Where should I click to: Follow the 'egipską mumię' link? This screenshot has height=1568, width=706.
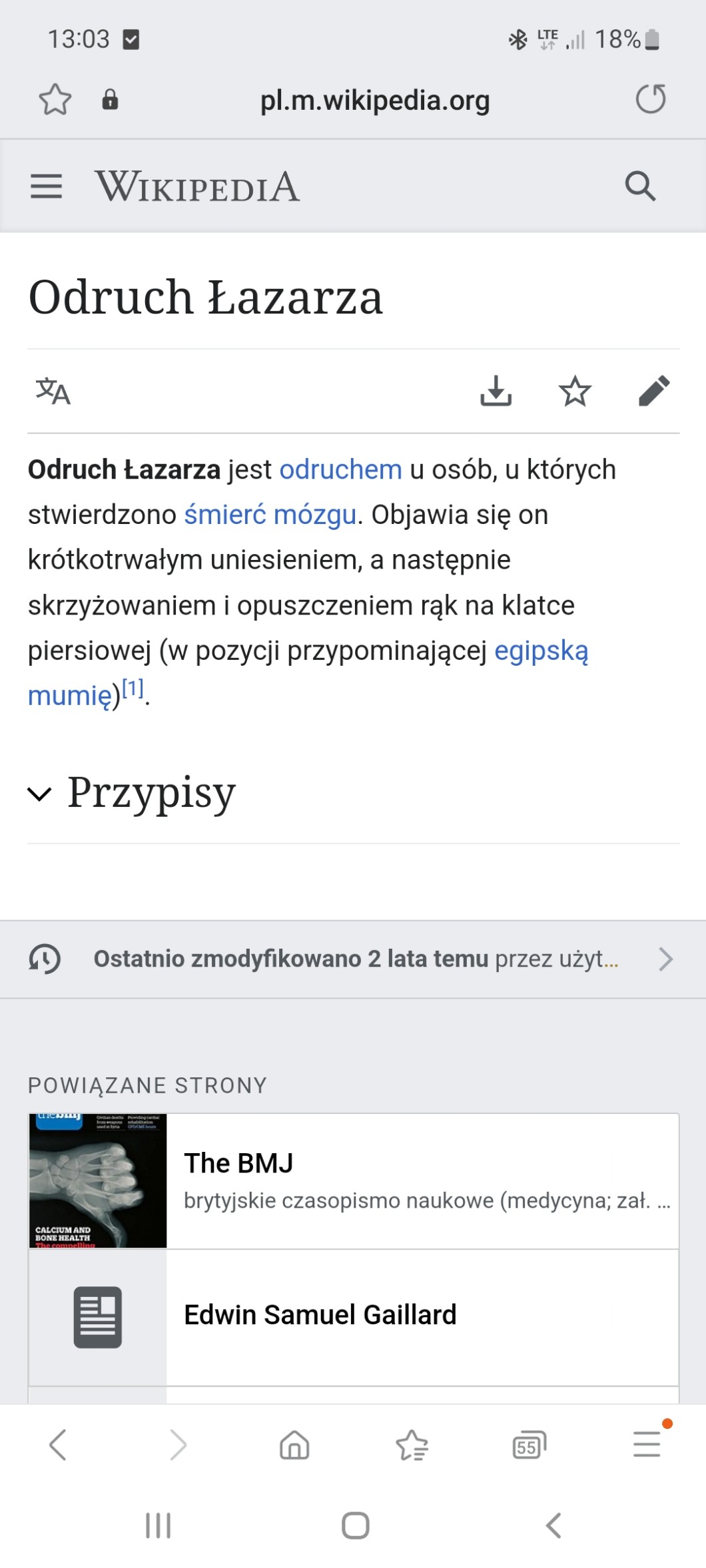click(541, 651)
